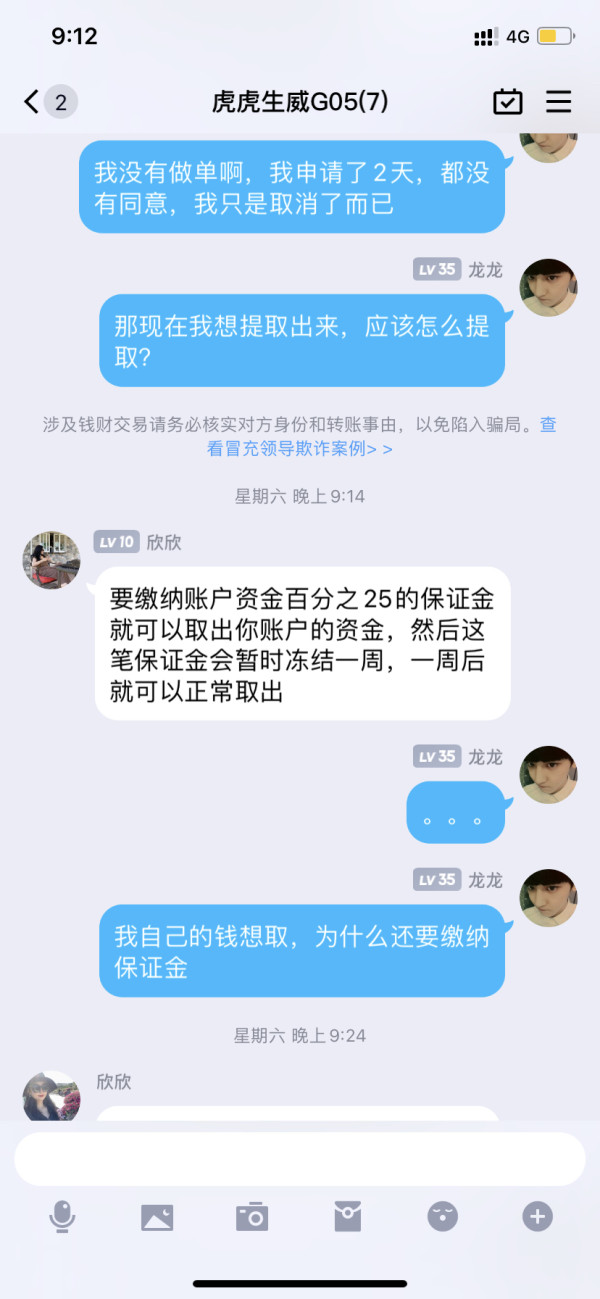The image size is (600, 1299).
Task: Open the group menu with three lines
Action: click(558, 101)
